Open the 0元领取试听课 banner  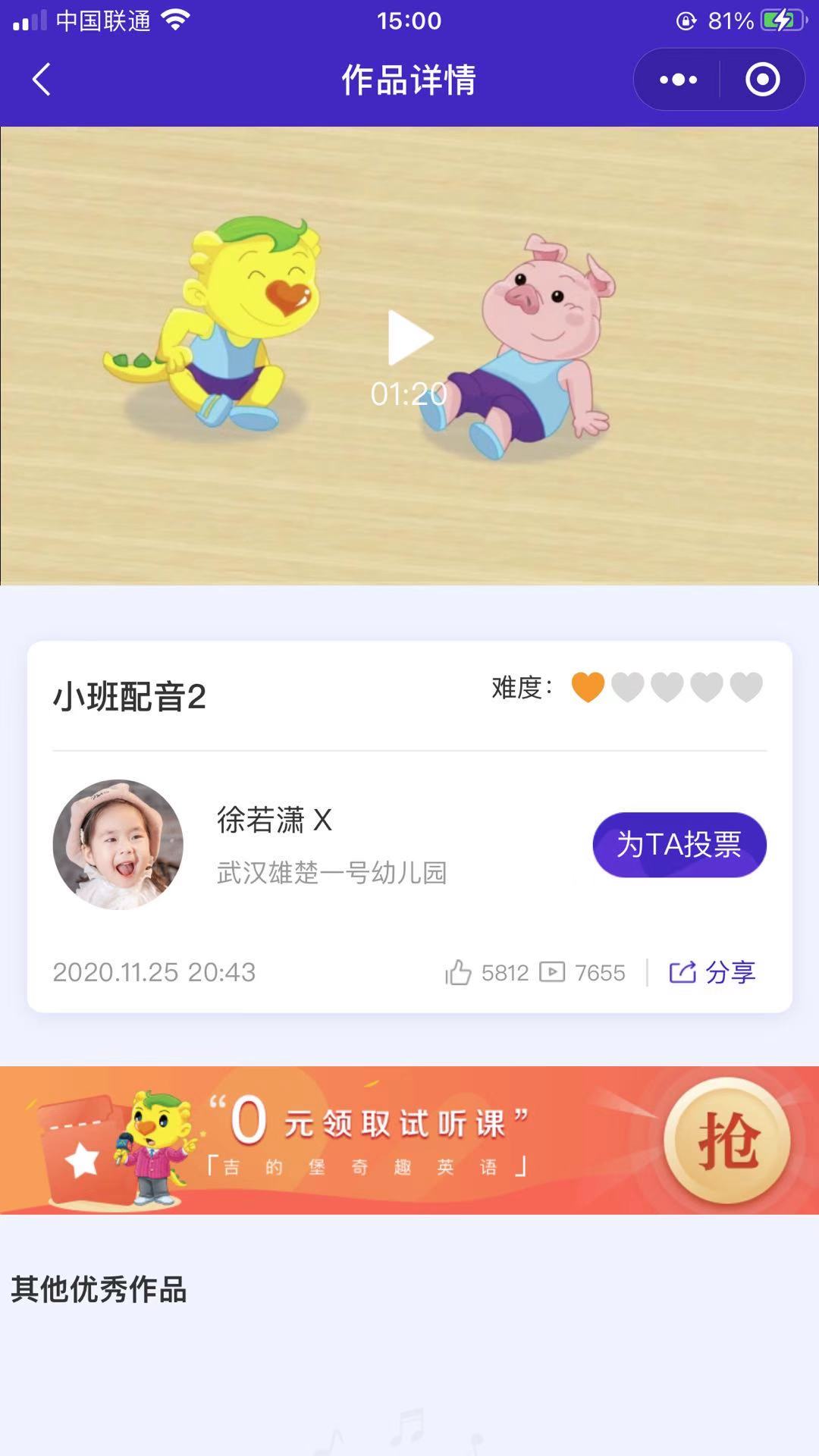click(409, 1140)
